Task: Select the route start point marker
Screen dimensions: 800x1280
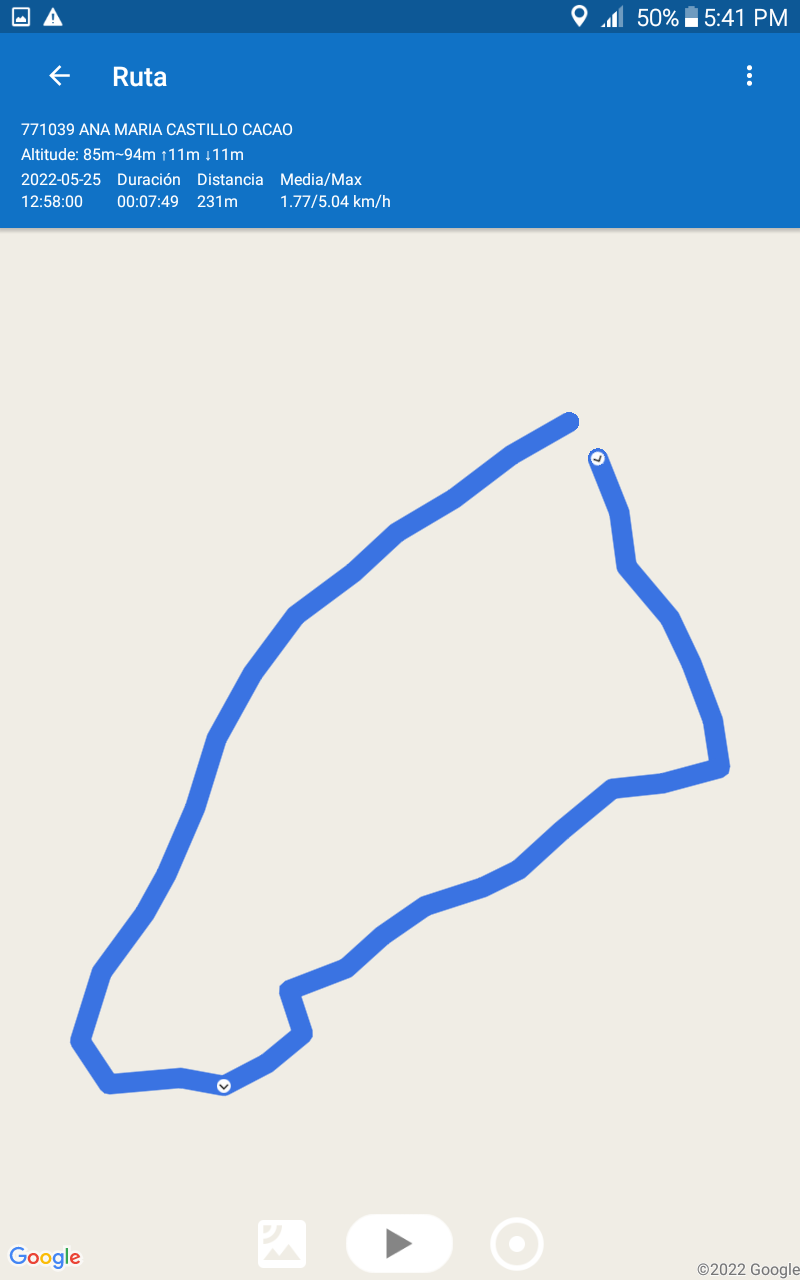Action: coord(597,458)
